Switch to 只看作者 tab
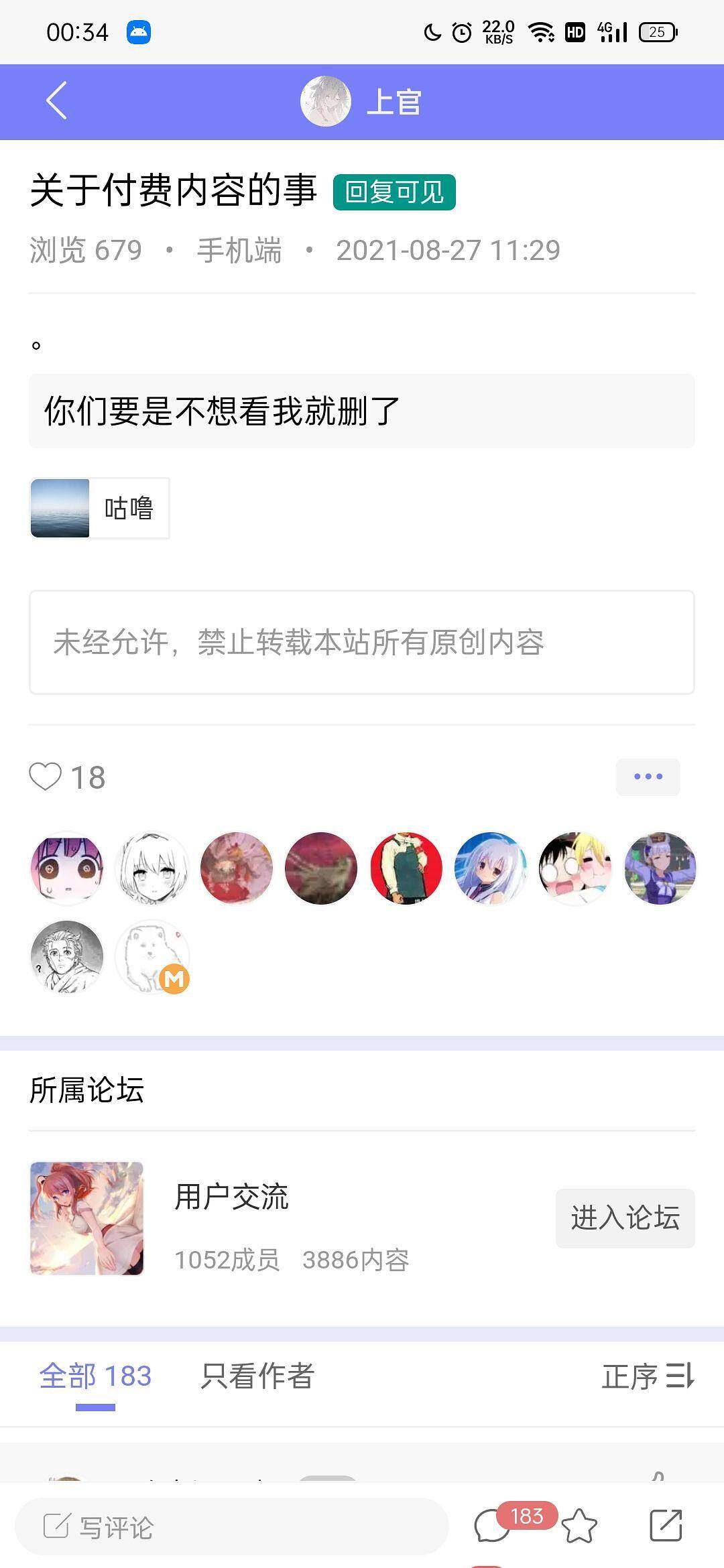The width and height of the screenshot is (724, 1568). click(x=257, y=1376)
